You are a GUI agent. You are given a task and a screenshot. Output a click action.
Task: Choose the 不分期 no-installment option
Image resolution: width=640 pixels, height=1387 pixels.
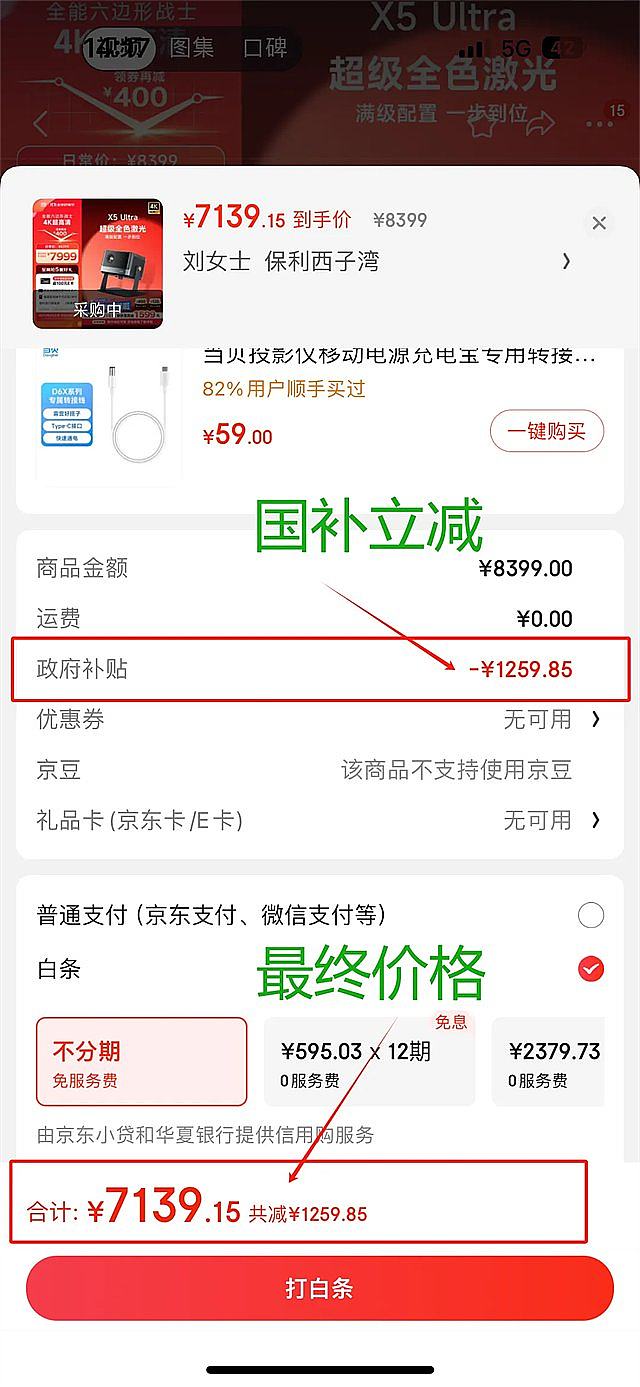pos(141,1061)
